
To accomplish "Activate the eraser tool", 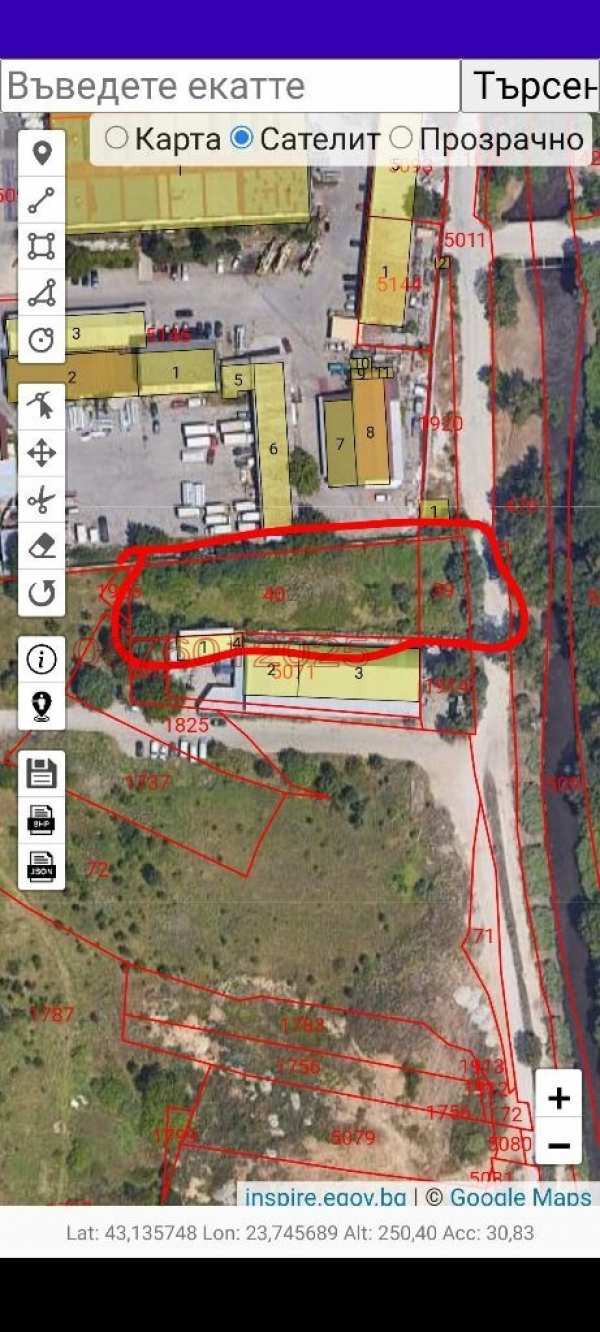I will (x=42, y=546).
